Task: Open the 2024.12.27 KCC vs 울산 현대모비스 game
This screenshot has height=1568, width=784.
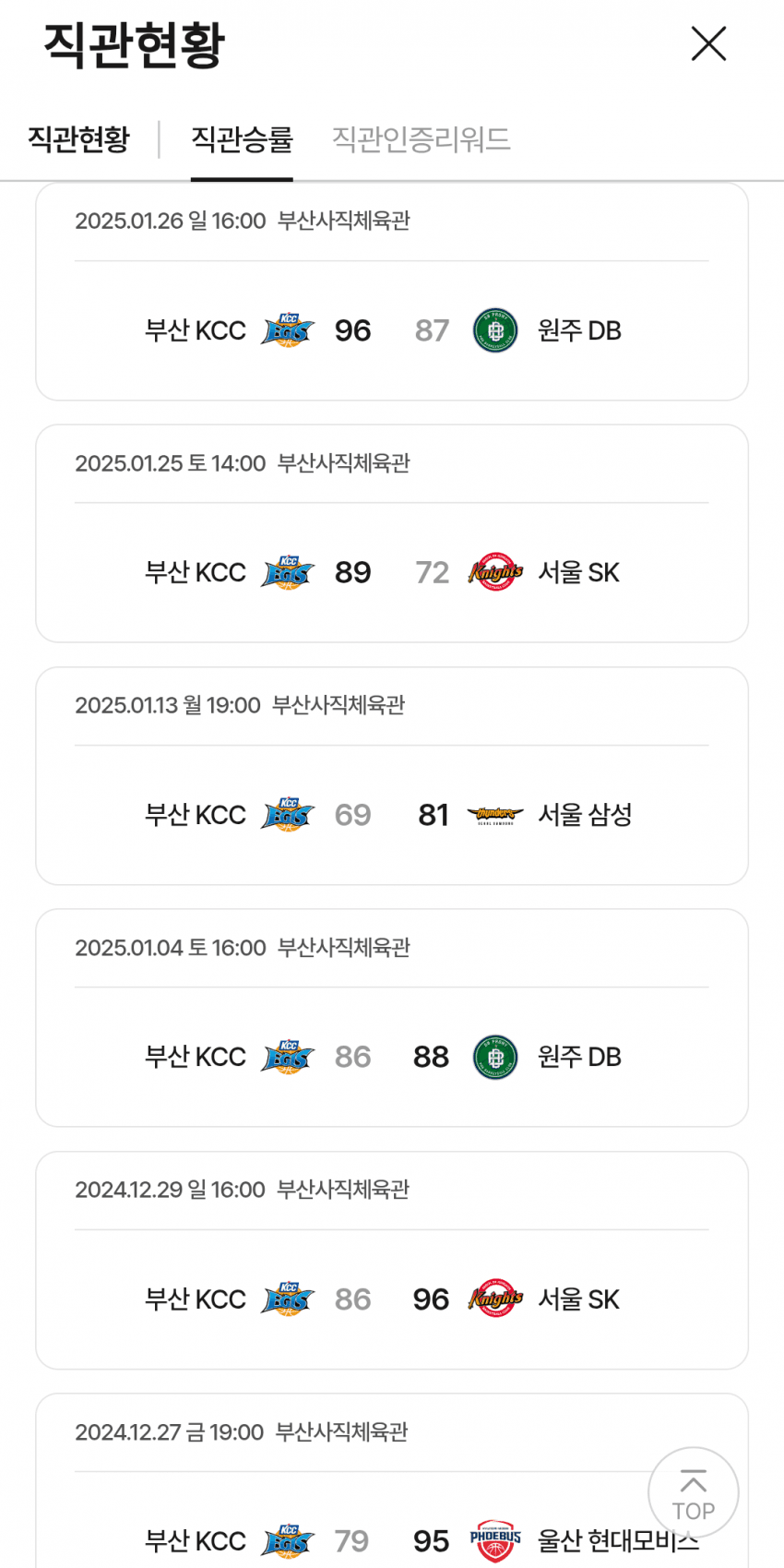Action: click(x=392, y=1480)
